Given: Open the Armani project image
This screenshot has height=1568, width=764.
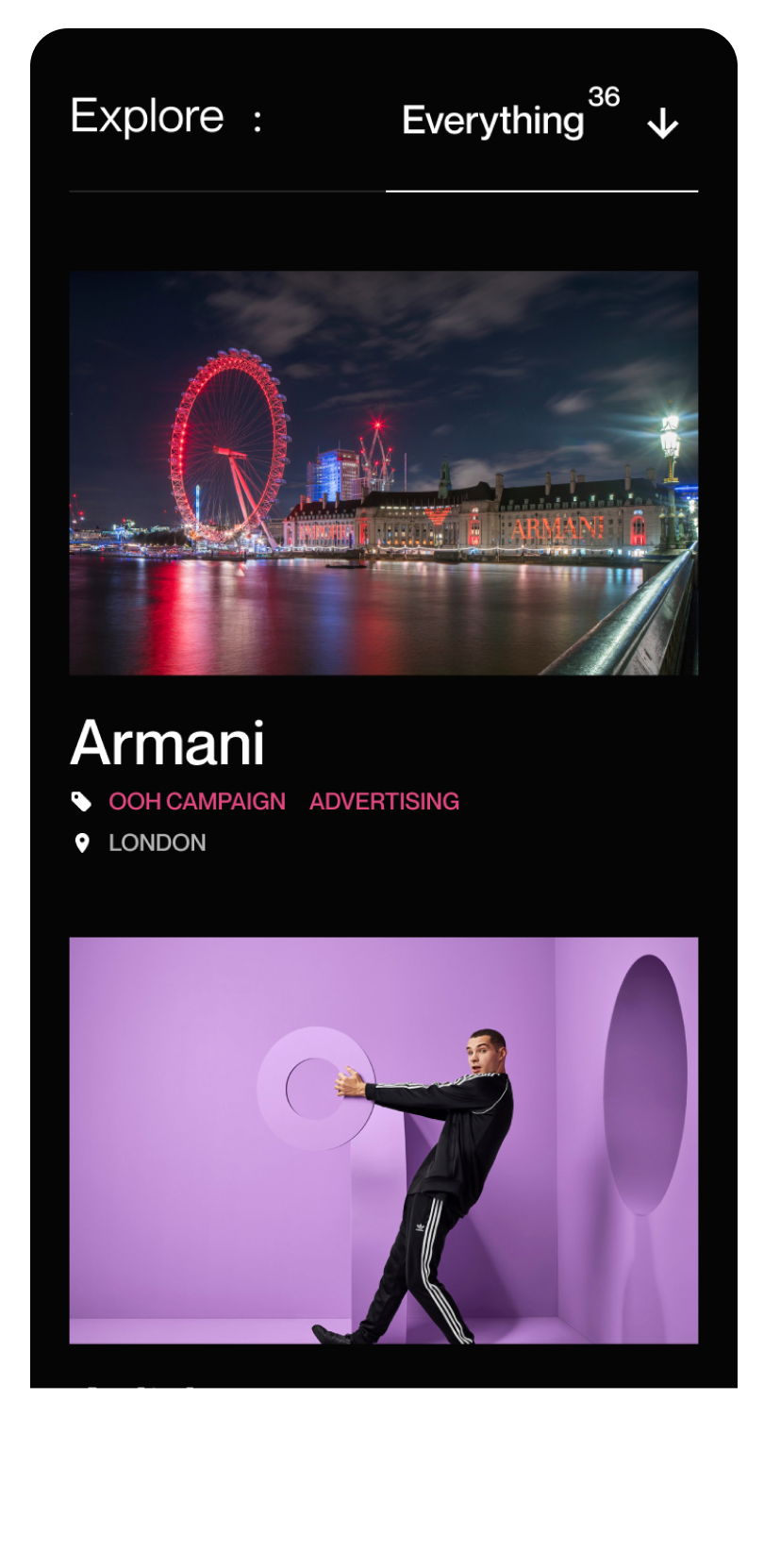Looking at the screenshot, I should [383, 473].
